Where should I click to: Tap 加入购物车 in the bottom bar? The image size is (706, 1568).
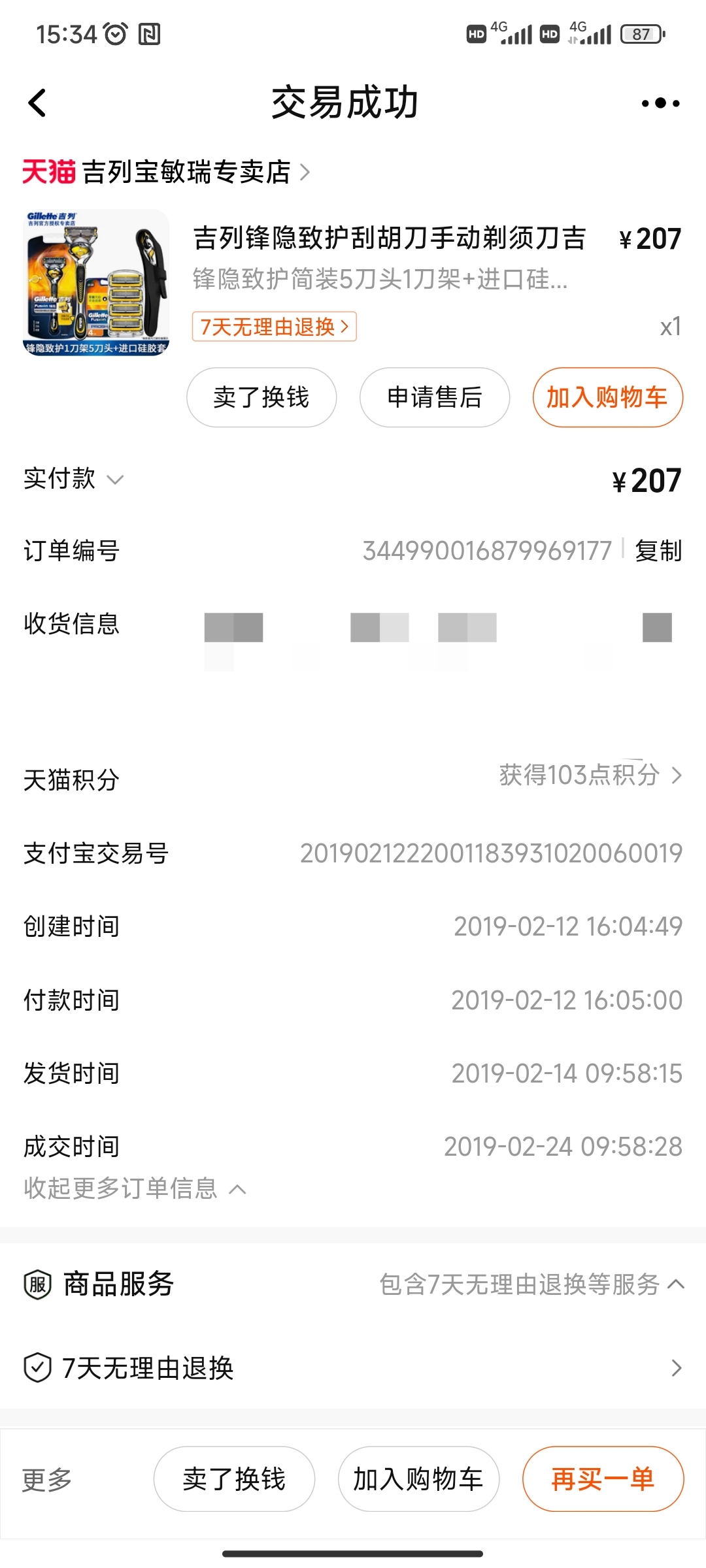418,1479
